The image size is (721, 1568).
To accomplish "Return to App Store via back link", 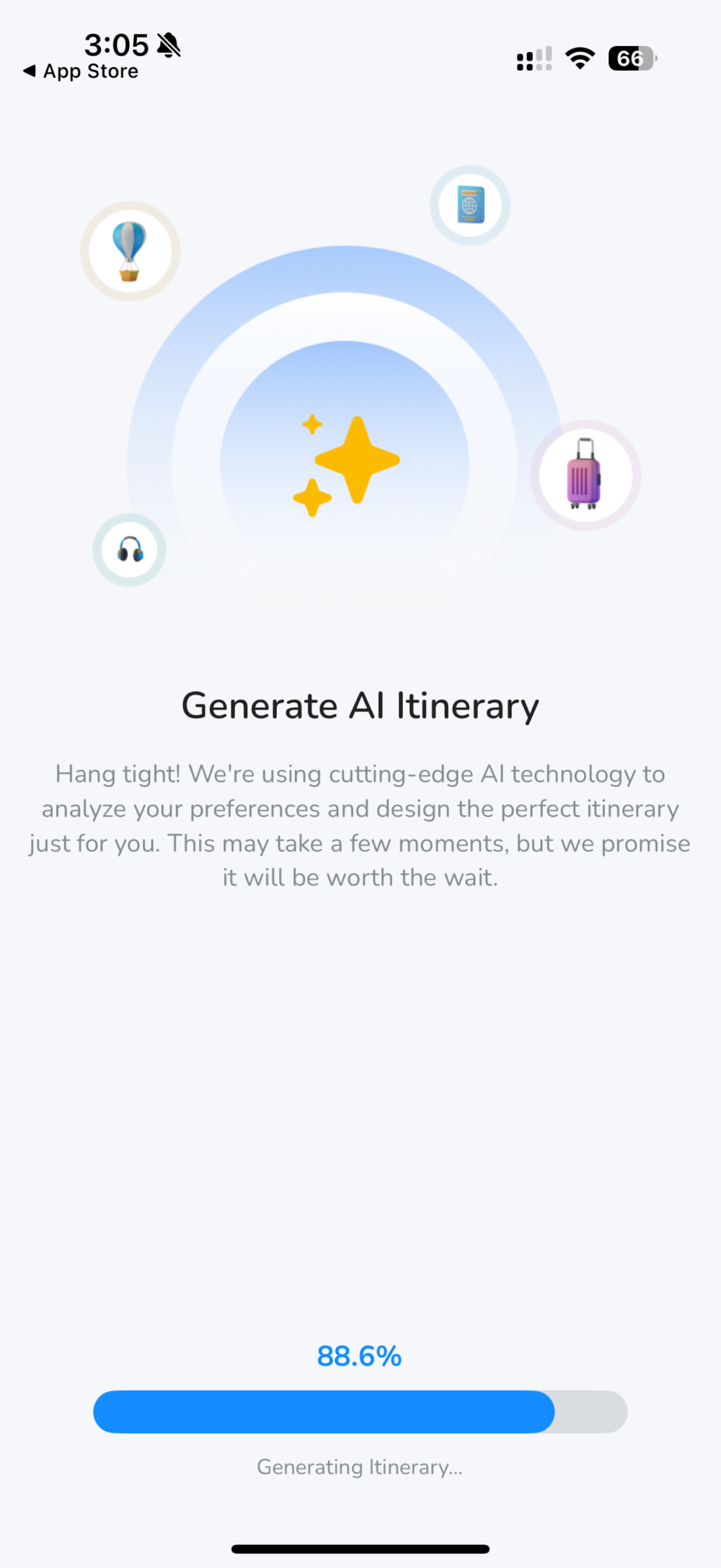I will tap(81, 71).
